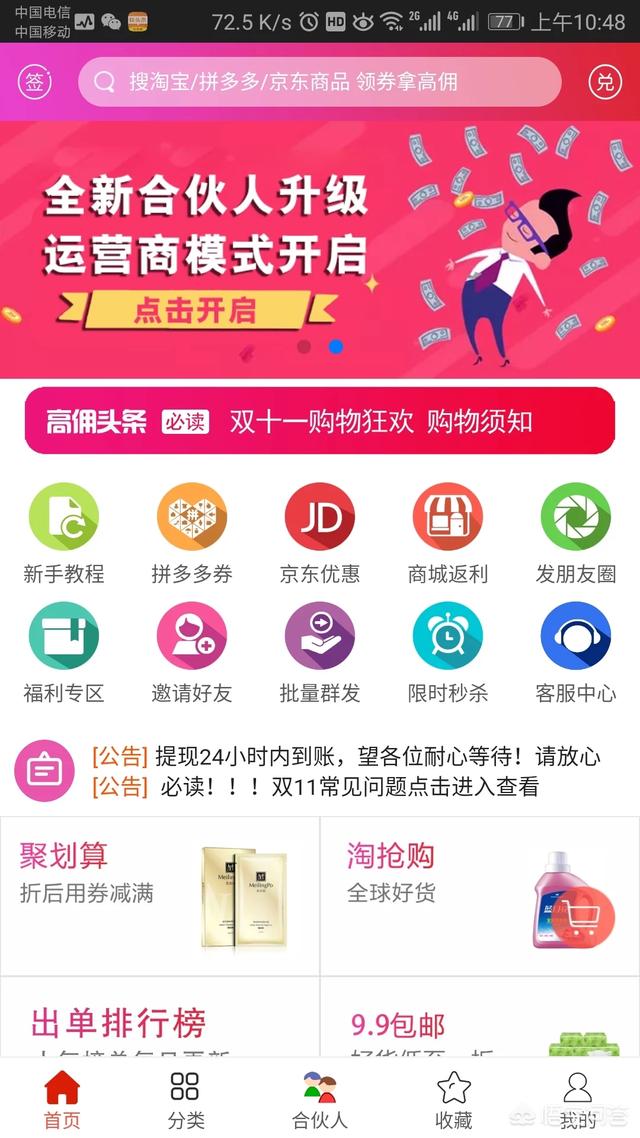
Task: Open the 淘抢购 card
Action: pos(480,896)
